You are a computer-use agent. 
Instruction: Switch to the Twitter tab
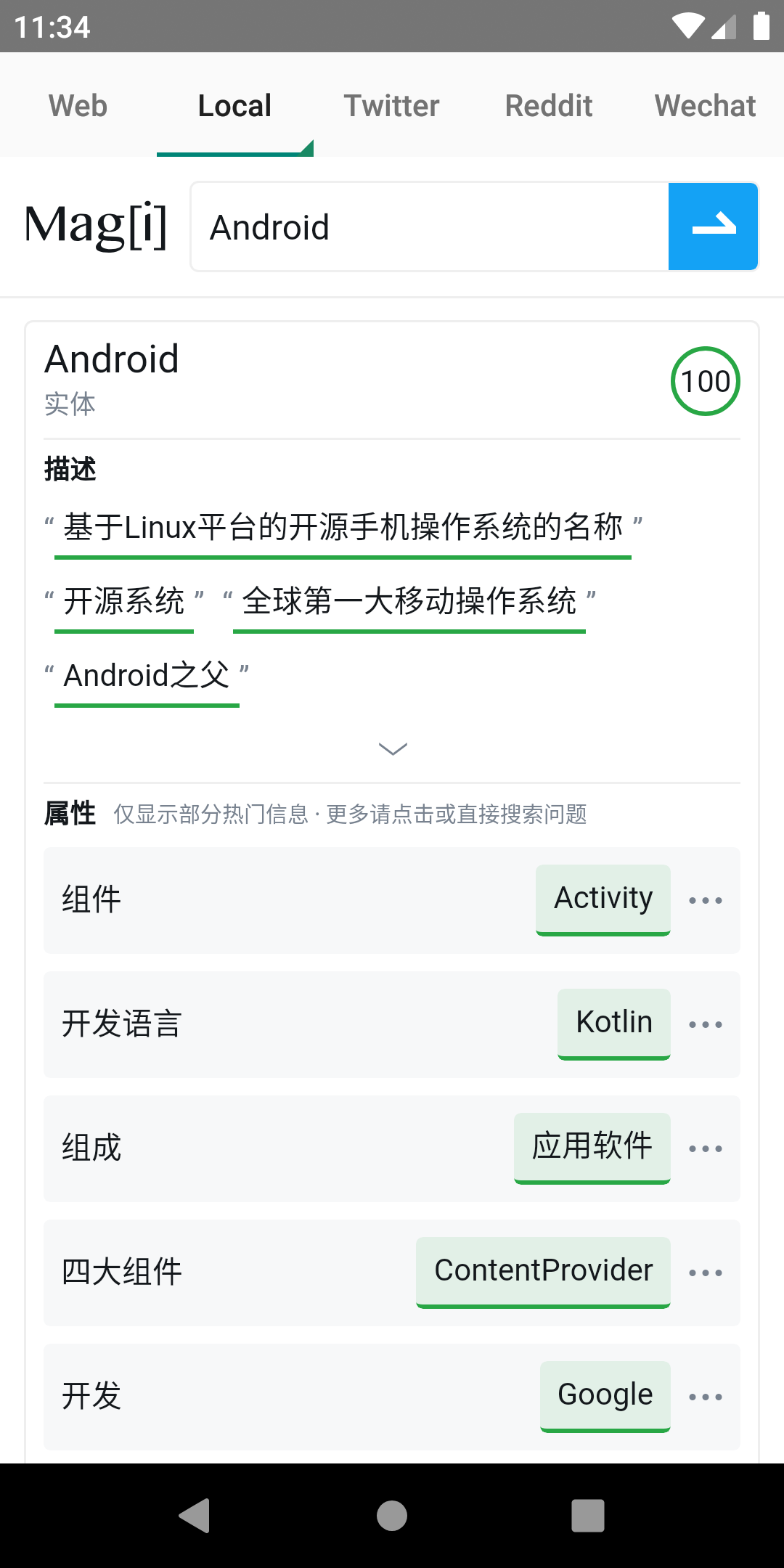click(391, 106)
